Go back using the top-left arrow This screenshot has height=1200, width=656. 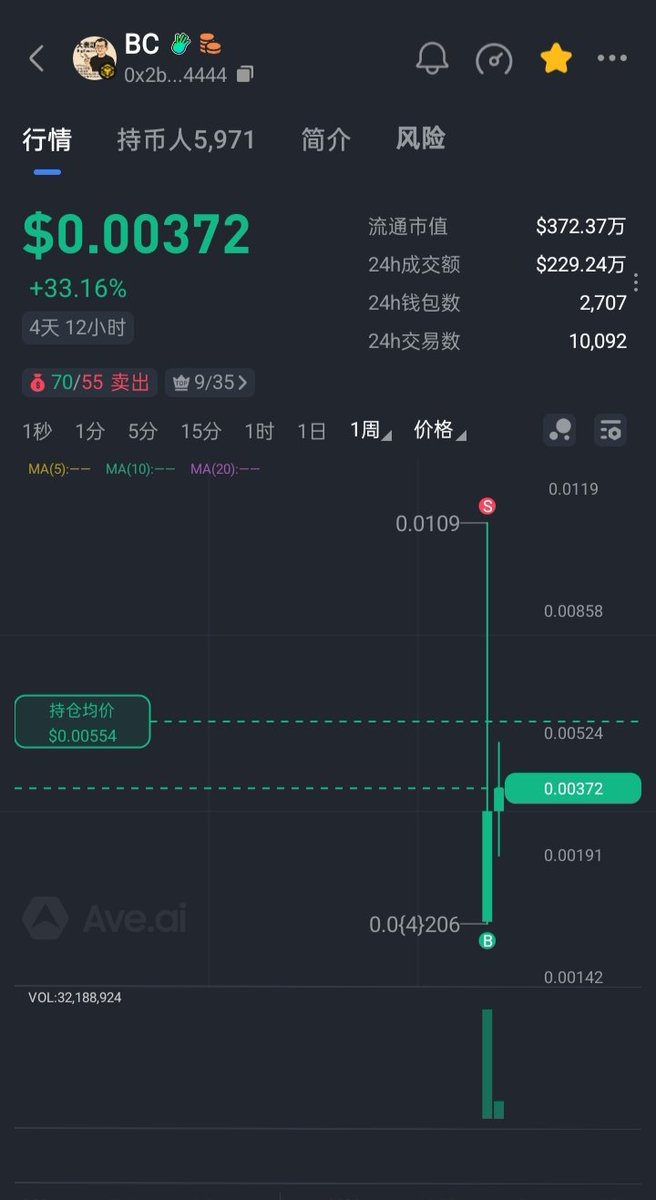tap(37, 58)
